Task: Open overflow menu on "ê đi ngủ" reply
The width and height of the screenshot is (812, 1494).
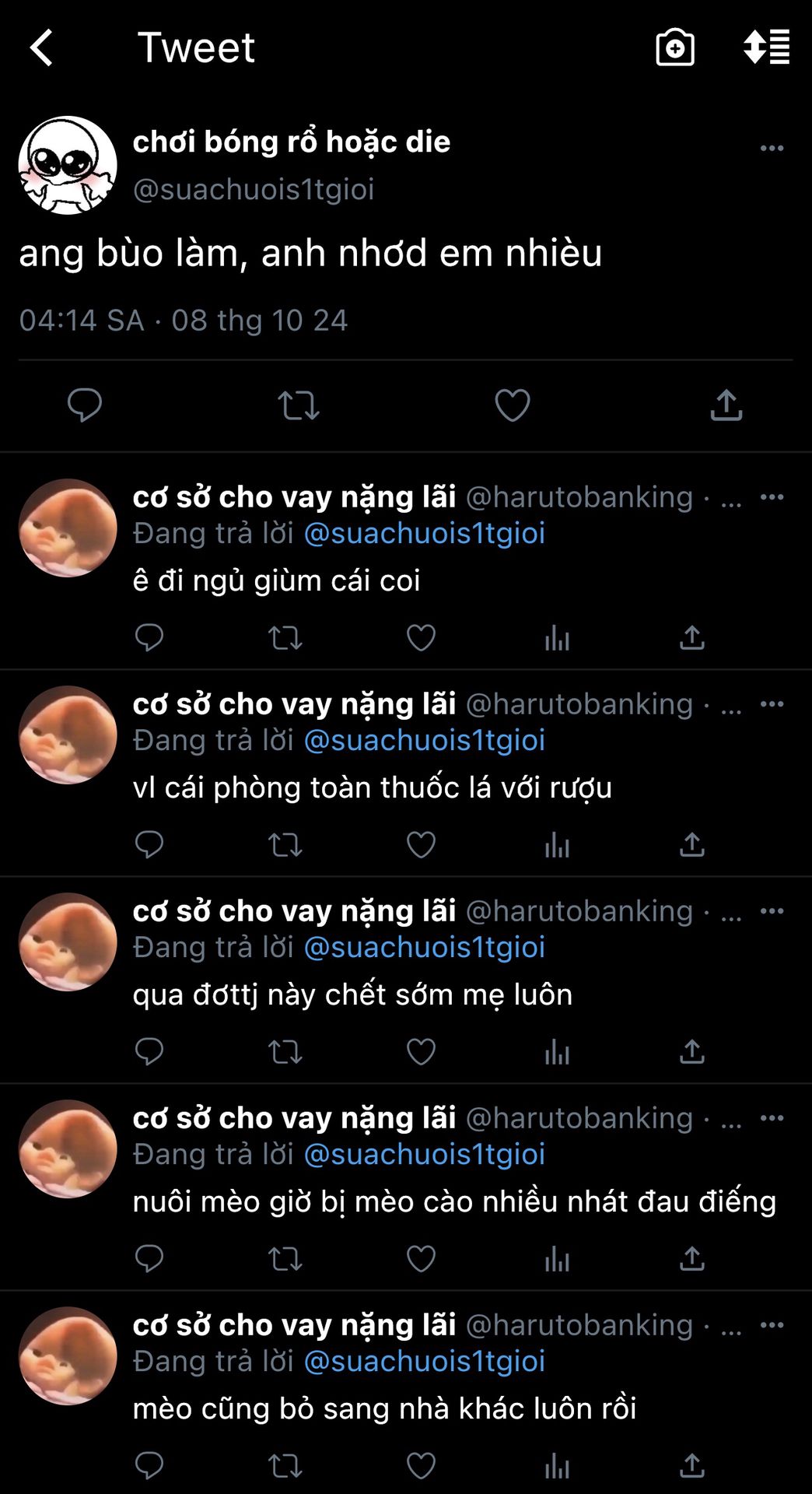Action: tap(772, 497)
